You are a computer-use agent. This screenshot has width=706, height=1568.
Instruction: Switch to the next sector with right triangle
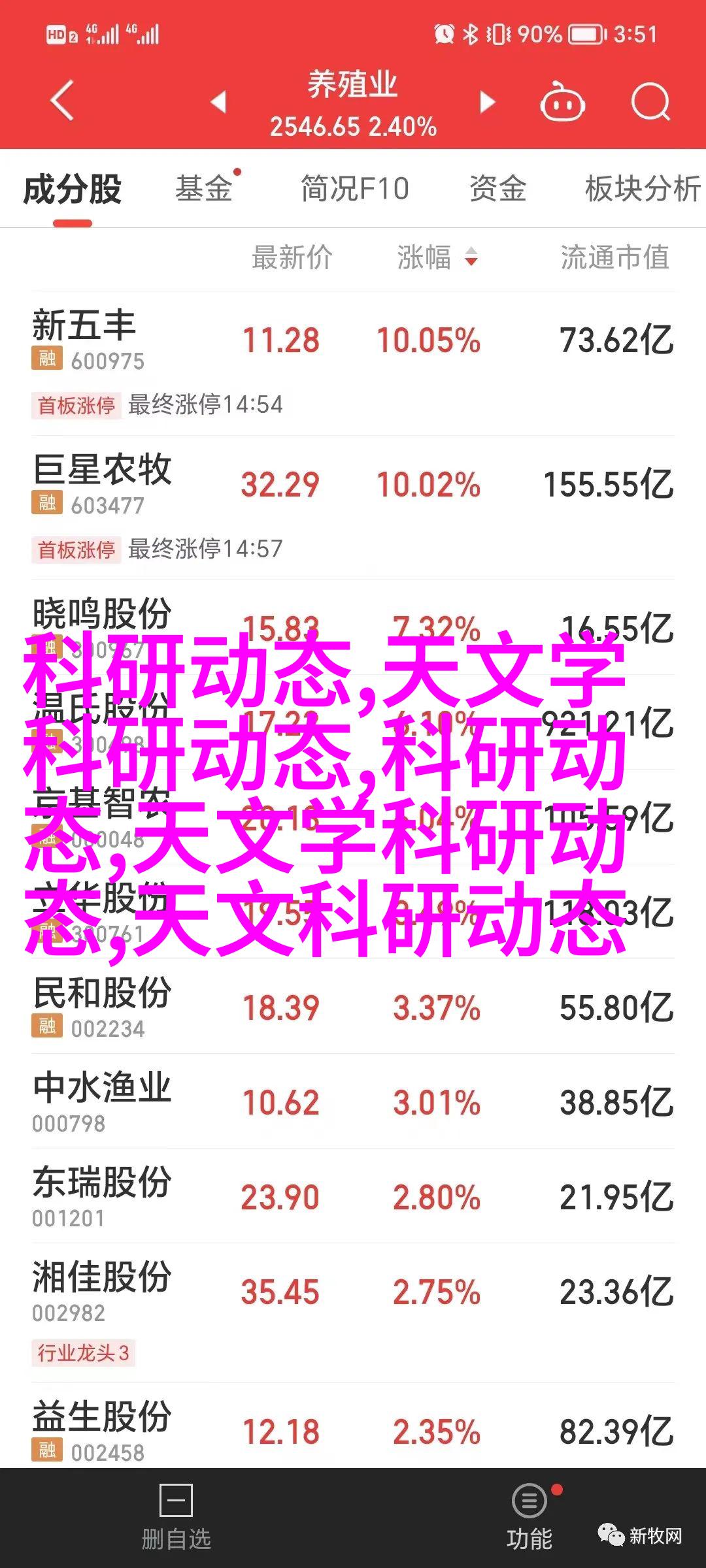point(487,102)
